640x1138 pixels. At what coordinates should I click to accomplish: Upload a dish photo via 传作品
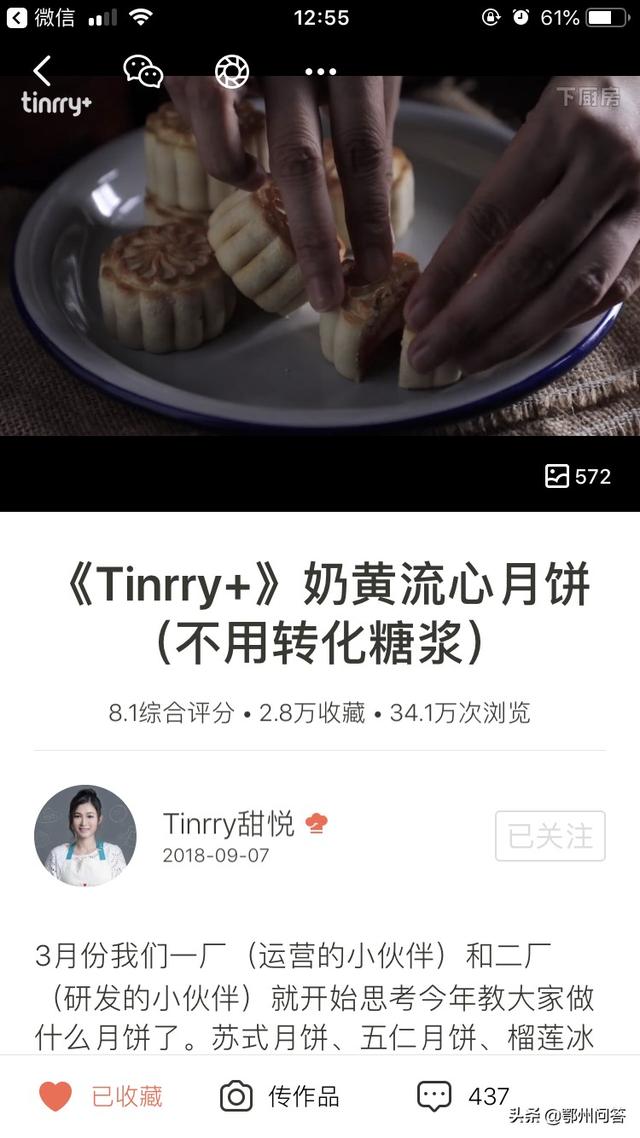point(280,1096)
